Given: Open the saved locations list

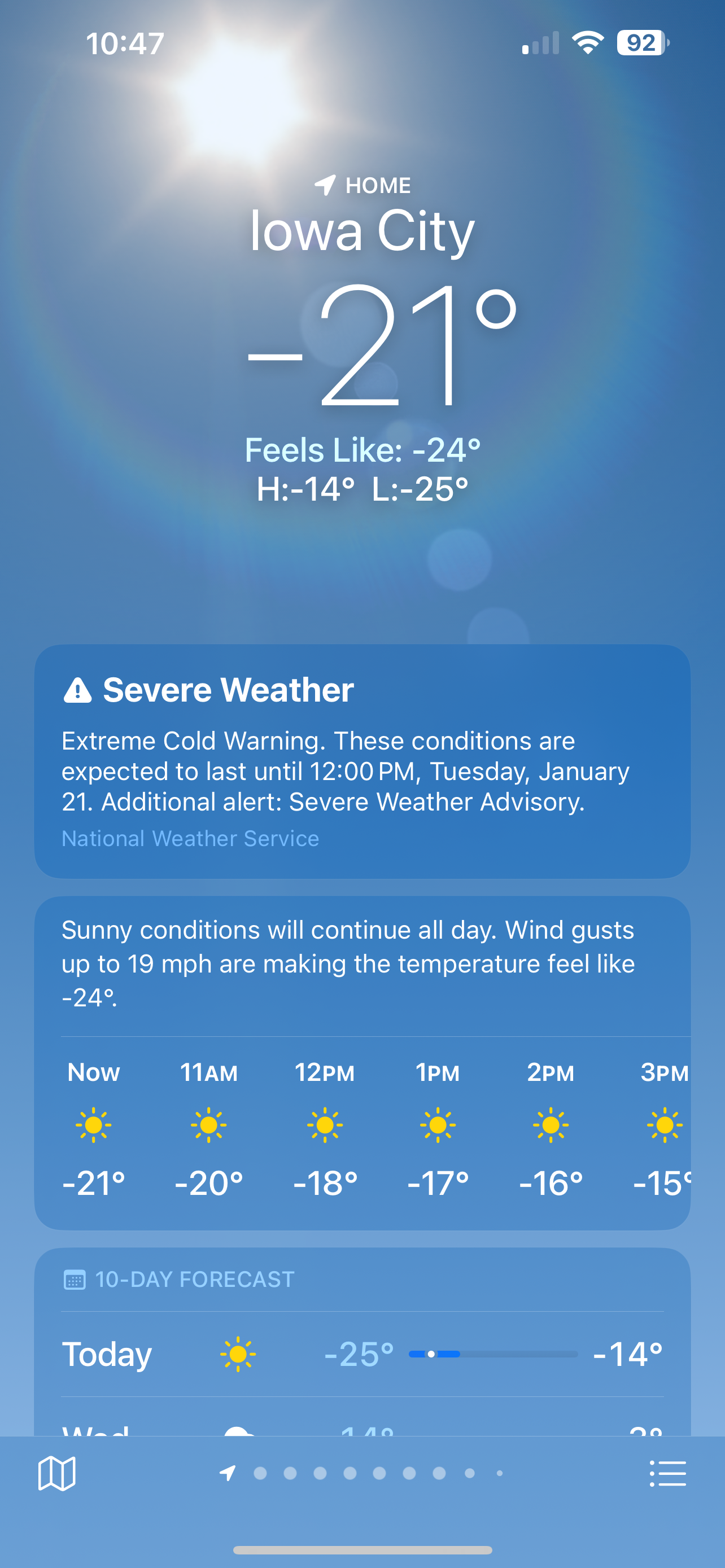Looking at the screenshot, I should point(668,1474).
